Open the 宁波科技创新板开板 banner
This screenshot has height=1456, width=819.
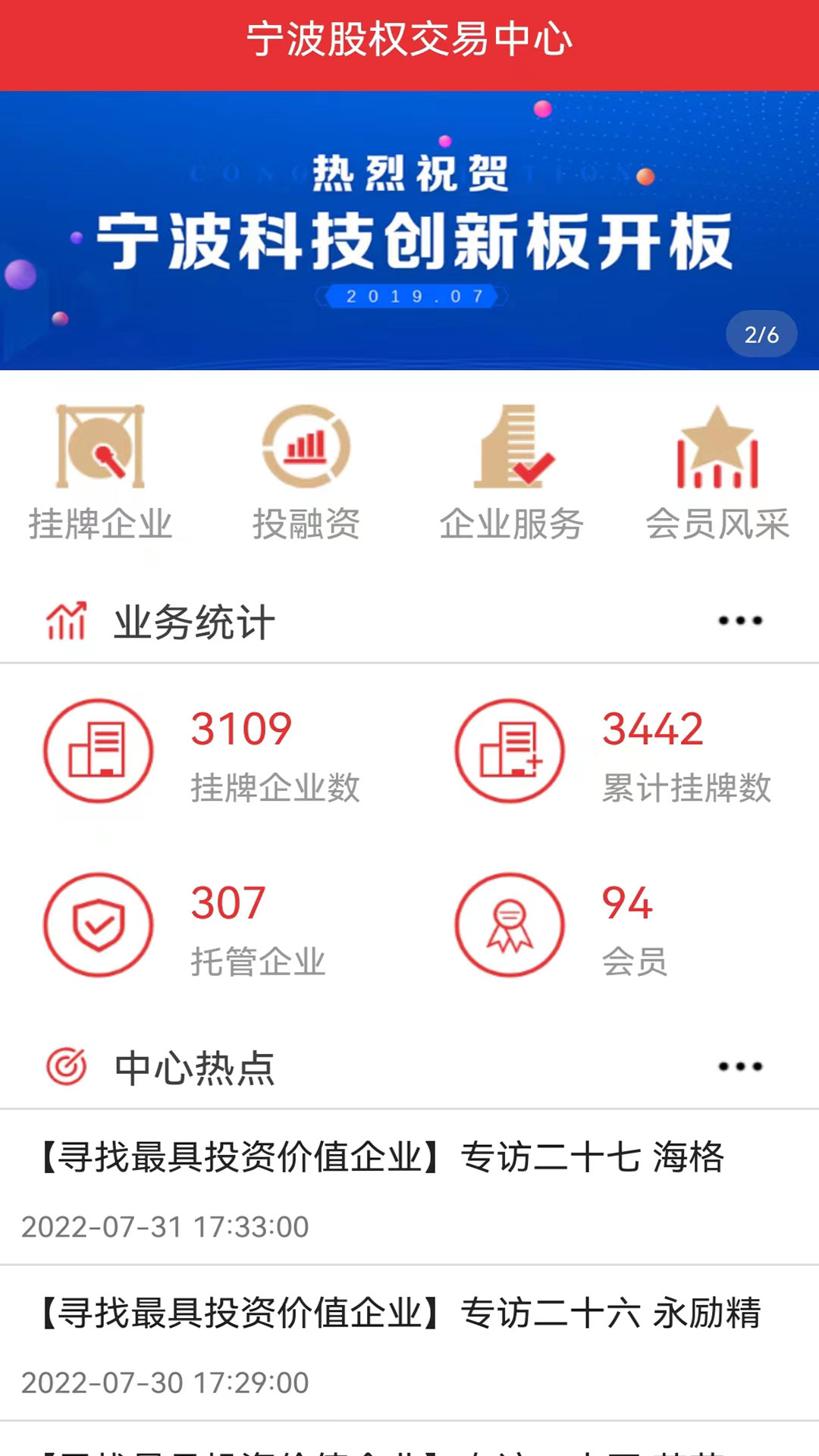pos(409,231)
